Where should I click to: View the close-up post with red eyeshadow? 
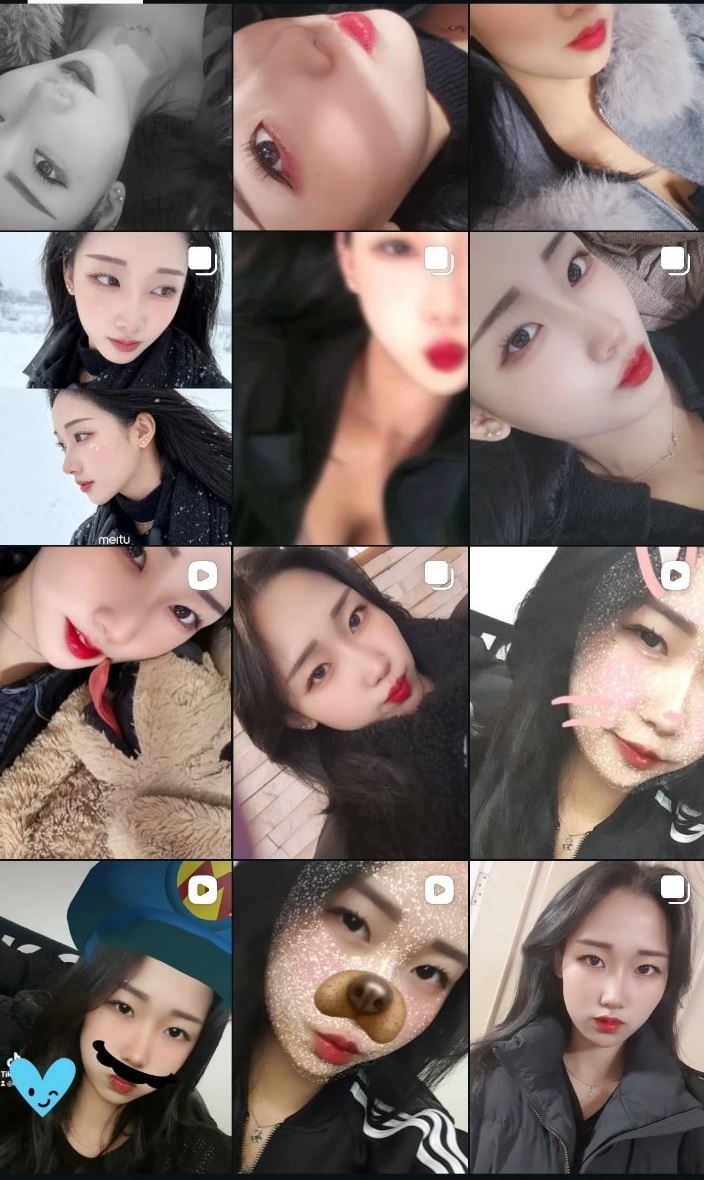(350, 116)
